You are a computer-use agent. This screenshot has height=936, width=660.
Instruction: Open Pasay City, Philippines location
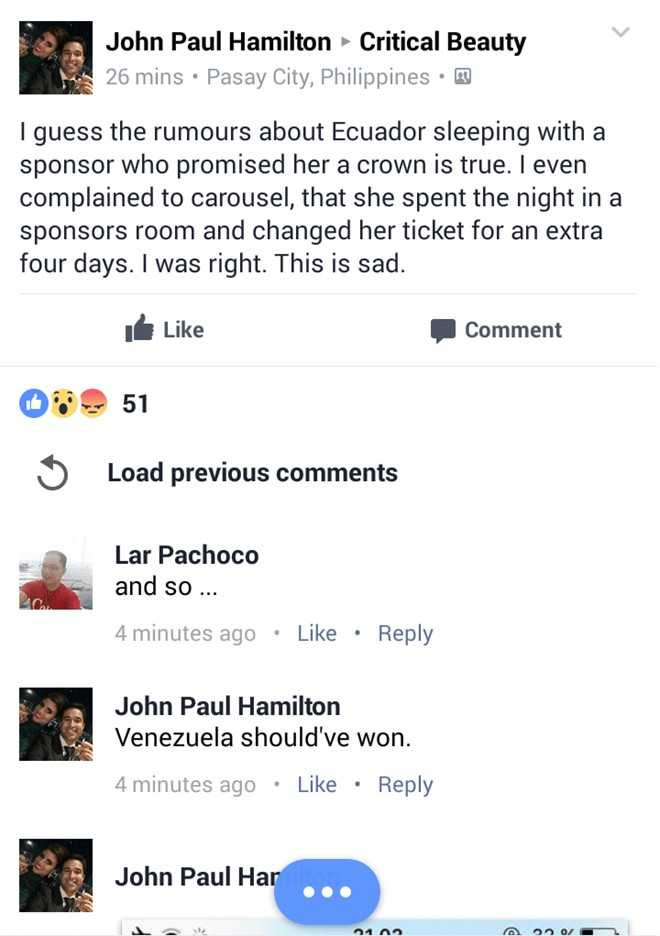pos(318,77)
